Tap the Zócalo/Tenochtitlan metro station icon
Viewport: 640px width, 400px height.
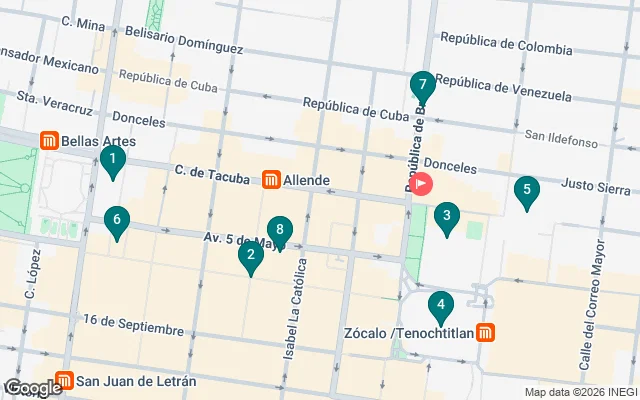pyautogui.click(x=485, y=332)
